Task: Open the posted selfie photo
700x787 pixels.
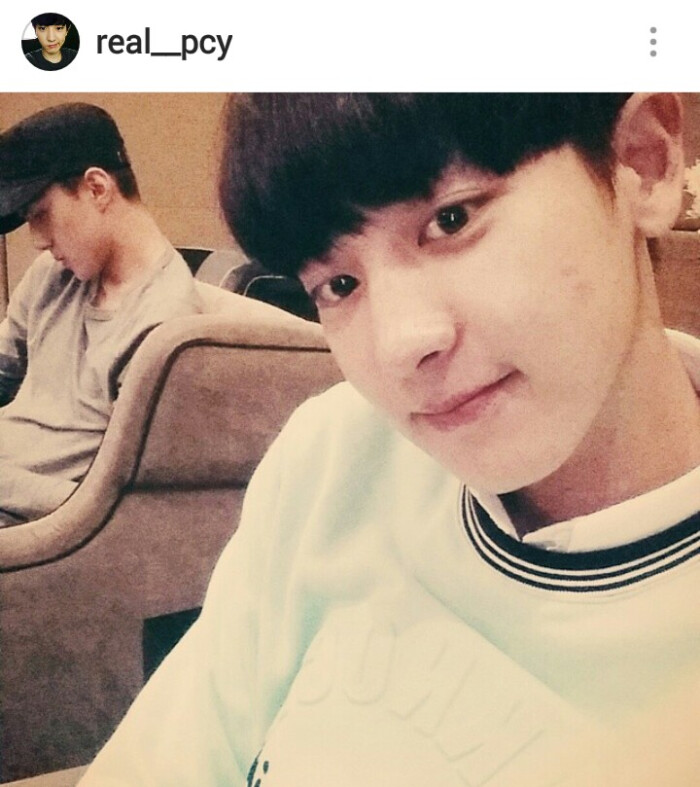Action: 350,440
